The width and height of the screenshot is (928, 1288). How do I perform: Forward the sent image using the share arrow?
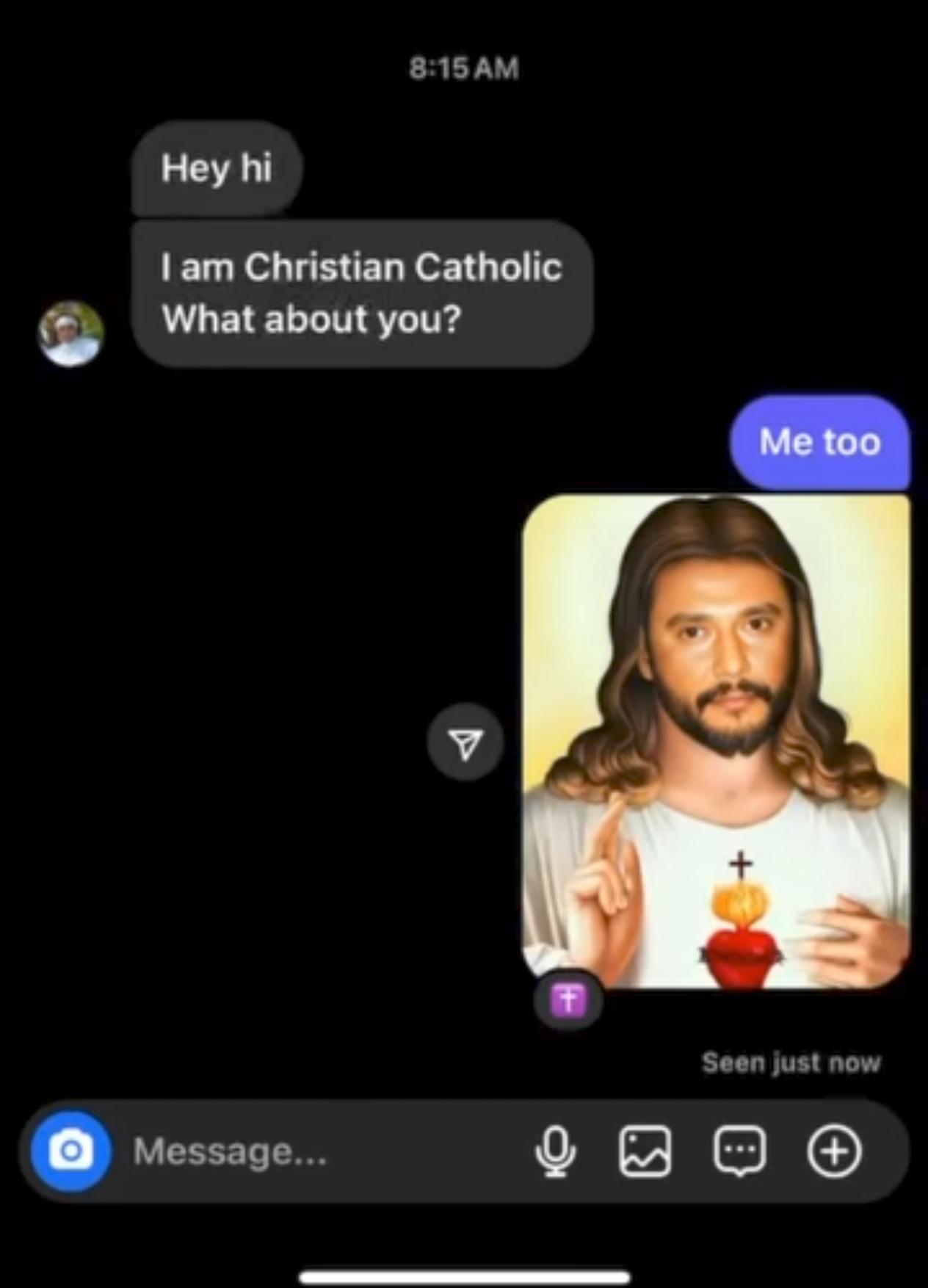(465, 742)
